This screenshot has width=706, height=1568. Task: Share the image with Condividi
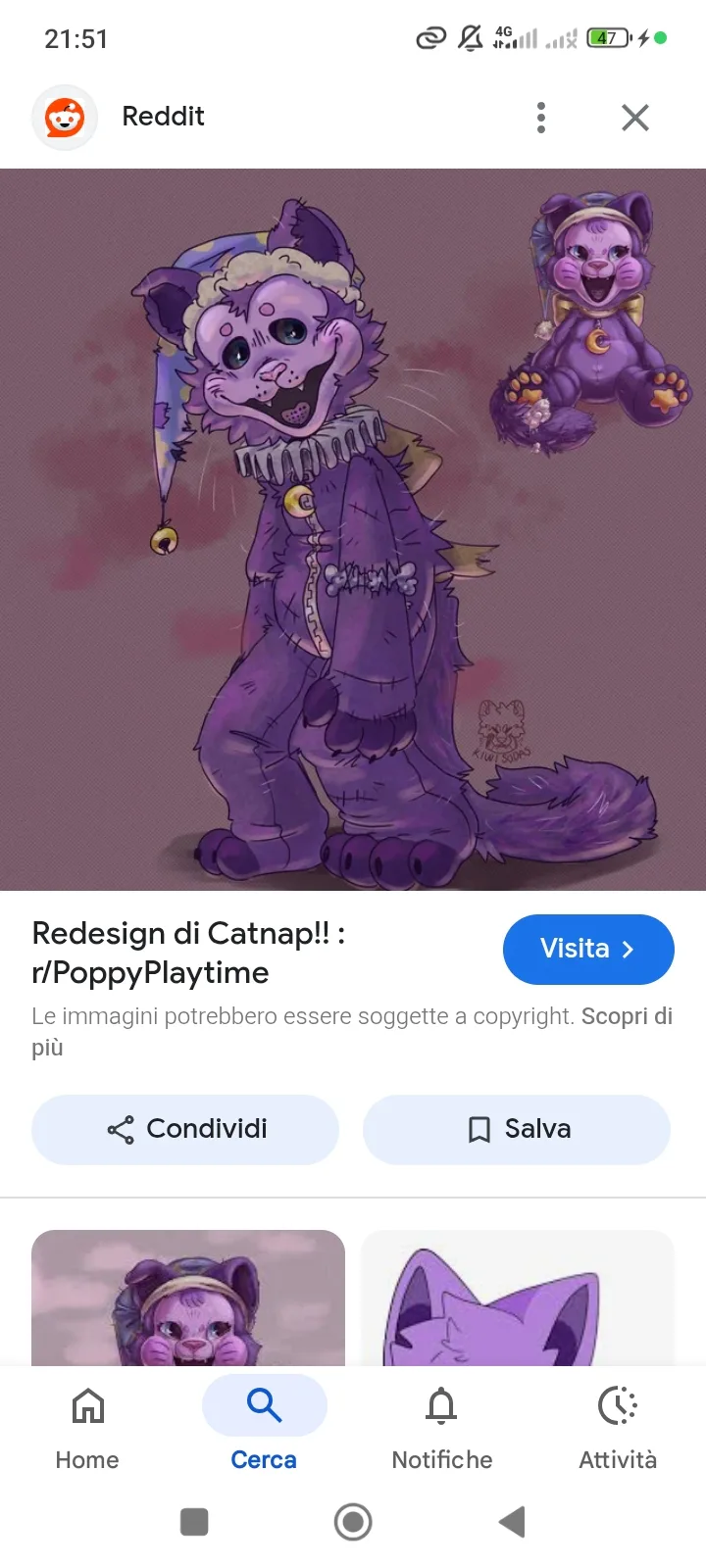tap(185, 1129)
